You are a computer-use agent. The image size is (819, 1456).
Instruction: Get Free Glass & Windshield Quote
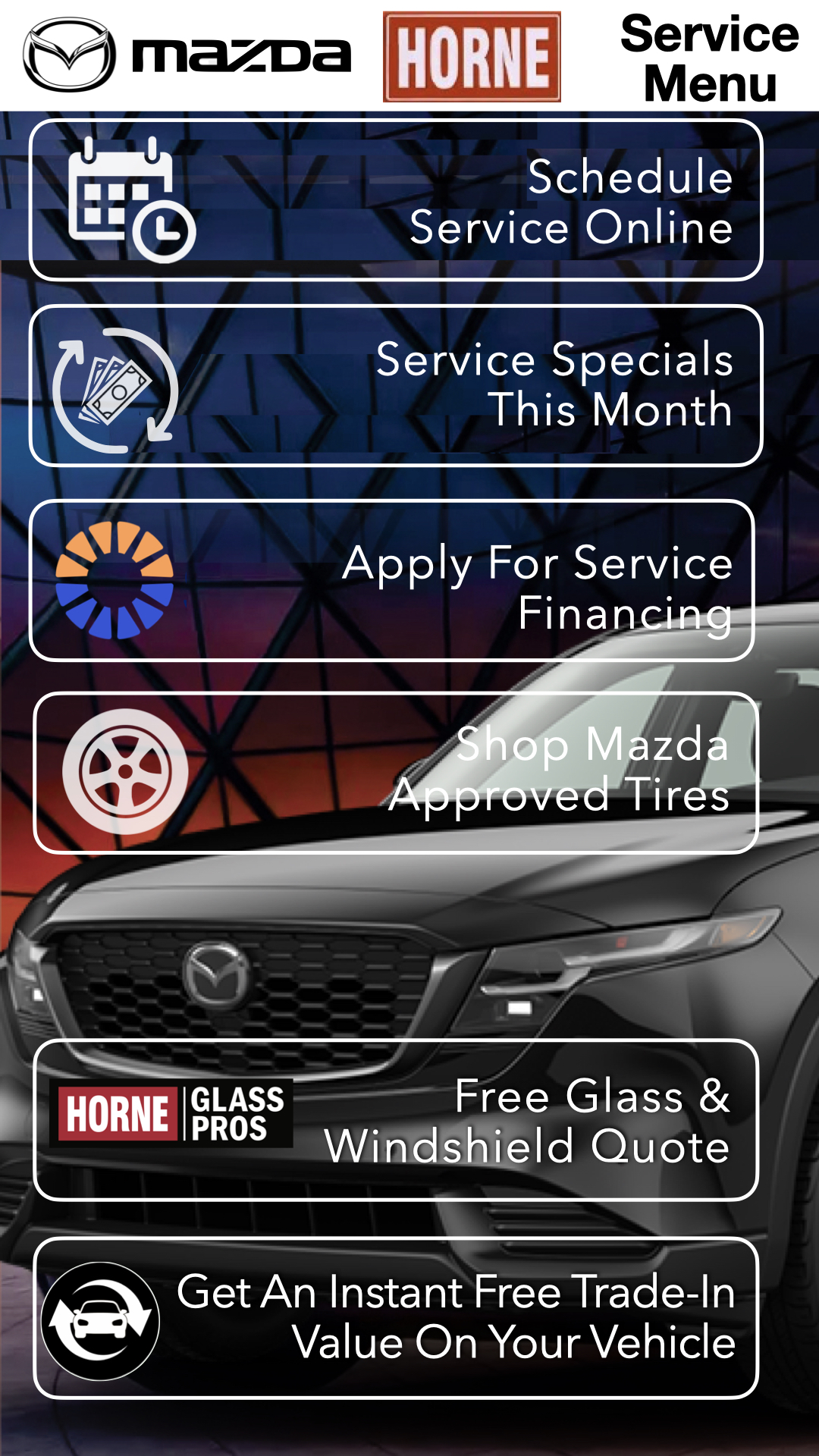[x=396, y=1120]
